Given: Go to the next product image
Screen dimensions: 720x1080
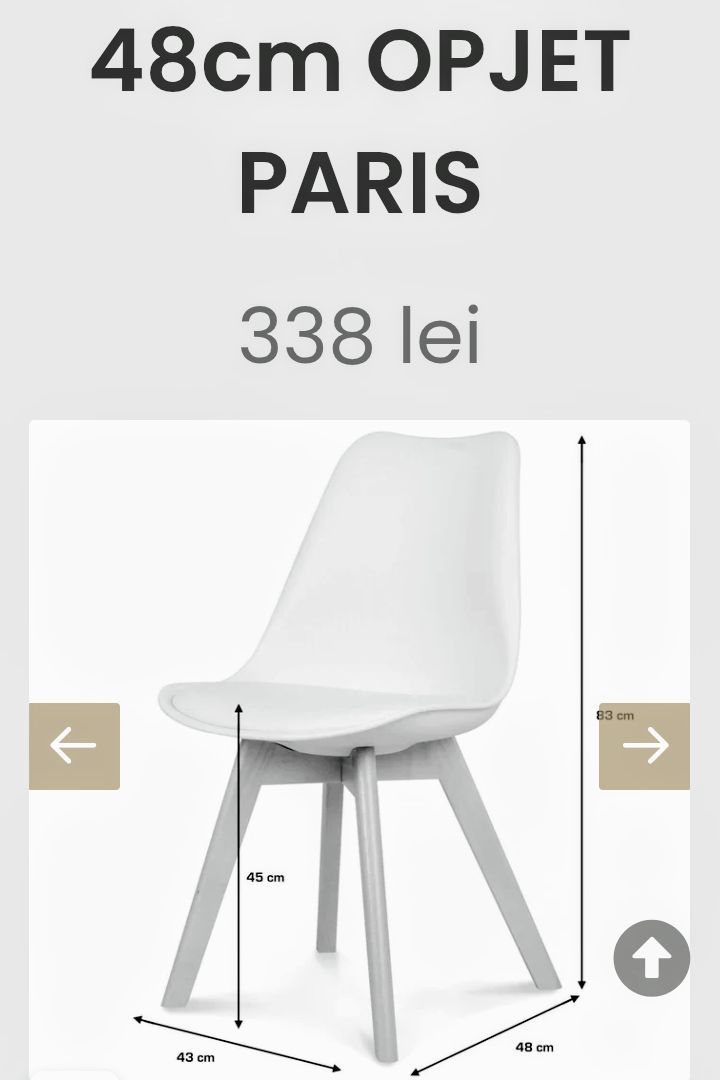Looking at the screenshot, I should (x=644, y=746).
